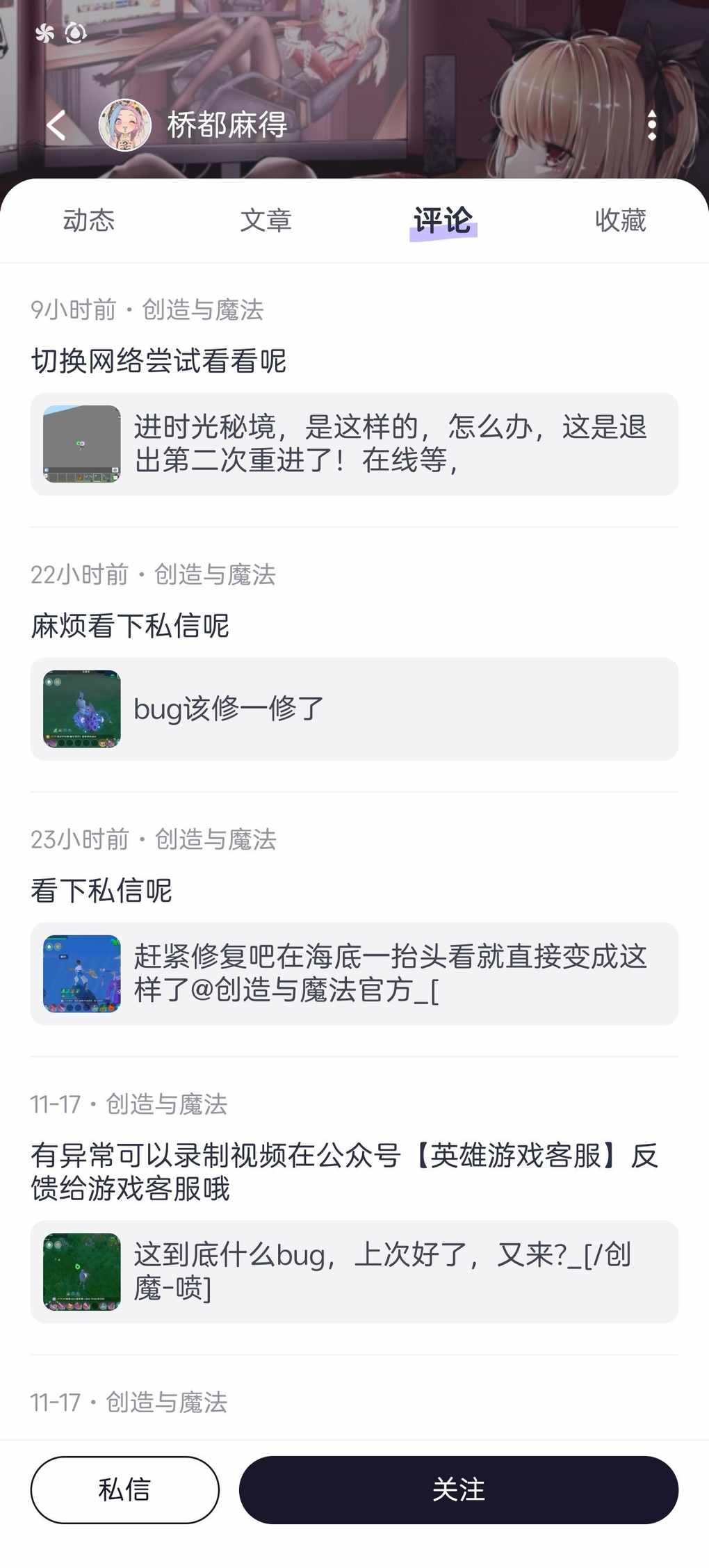Switch to the 动态 tab
Screen dimensions: 709x1568
tap(89, 220)
